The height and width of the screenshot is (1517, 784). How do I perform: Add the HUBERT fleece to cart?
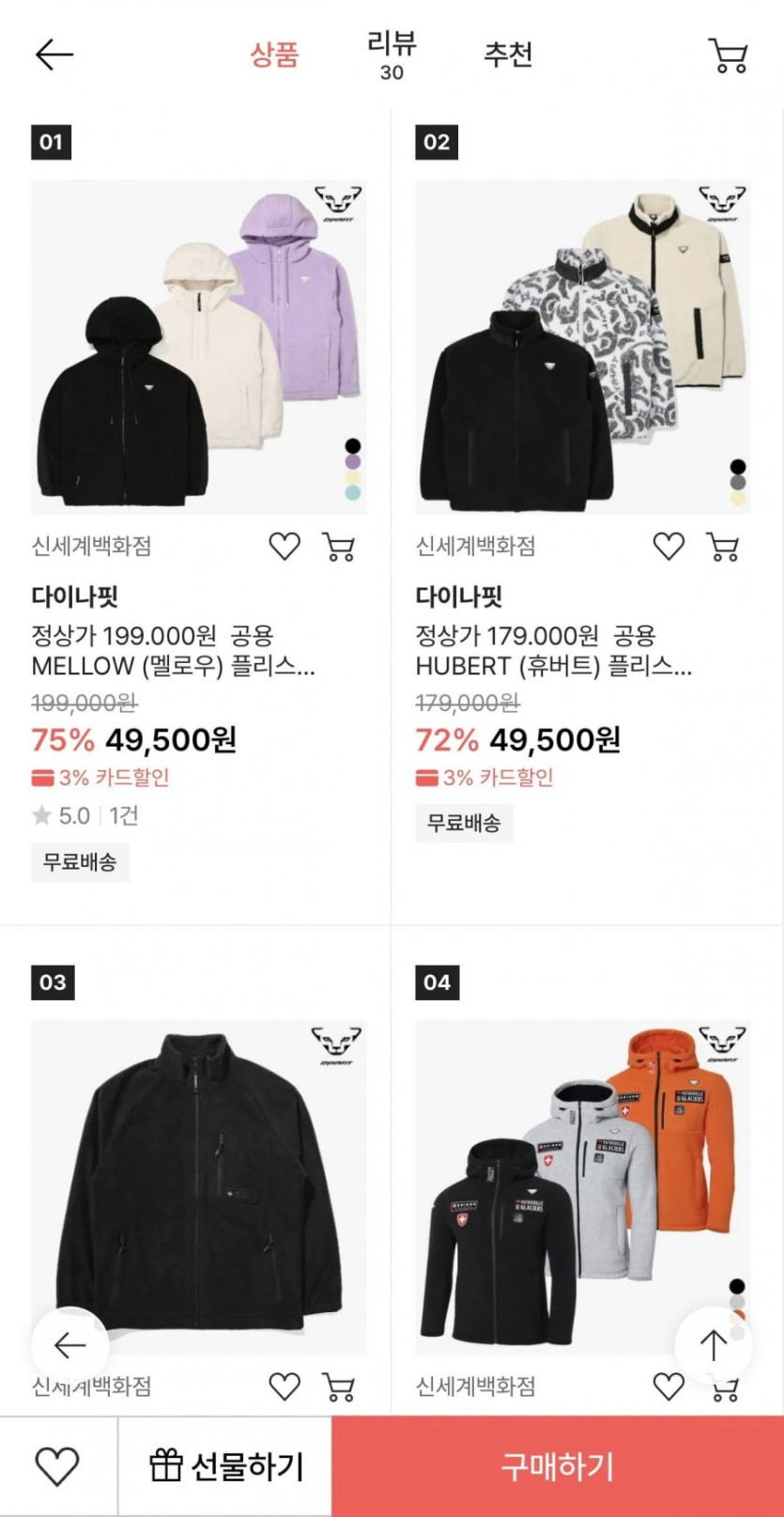[722, 546]
